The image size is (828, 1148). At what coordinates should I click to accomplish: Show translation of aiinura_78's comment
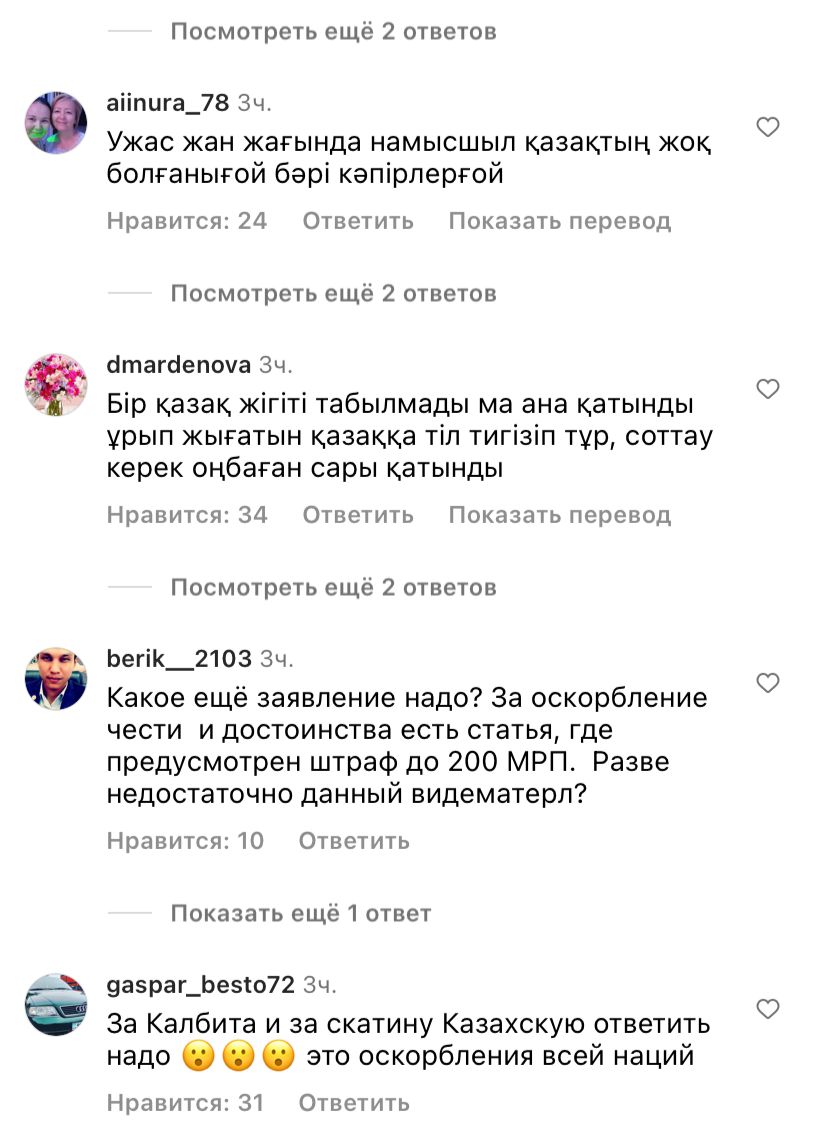[x=559, y=221]
